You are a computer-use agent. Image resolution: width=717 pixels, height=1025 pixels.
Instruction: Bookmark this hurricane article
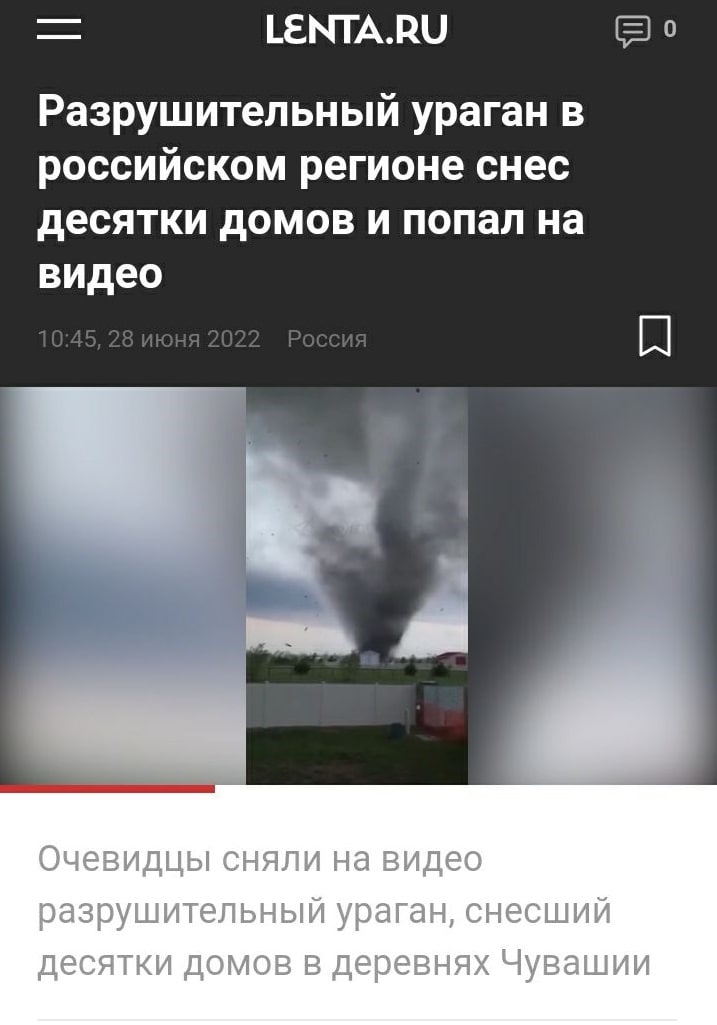(655, 336)
